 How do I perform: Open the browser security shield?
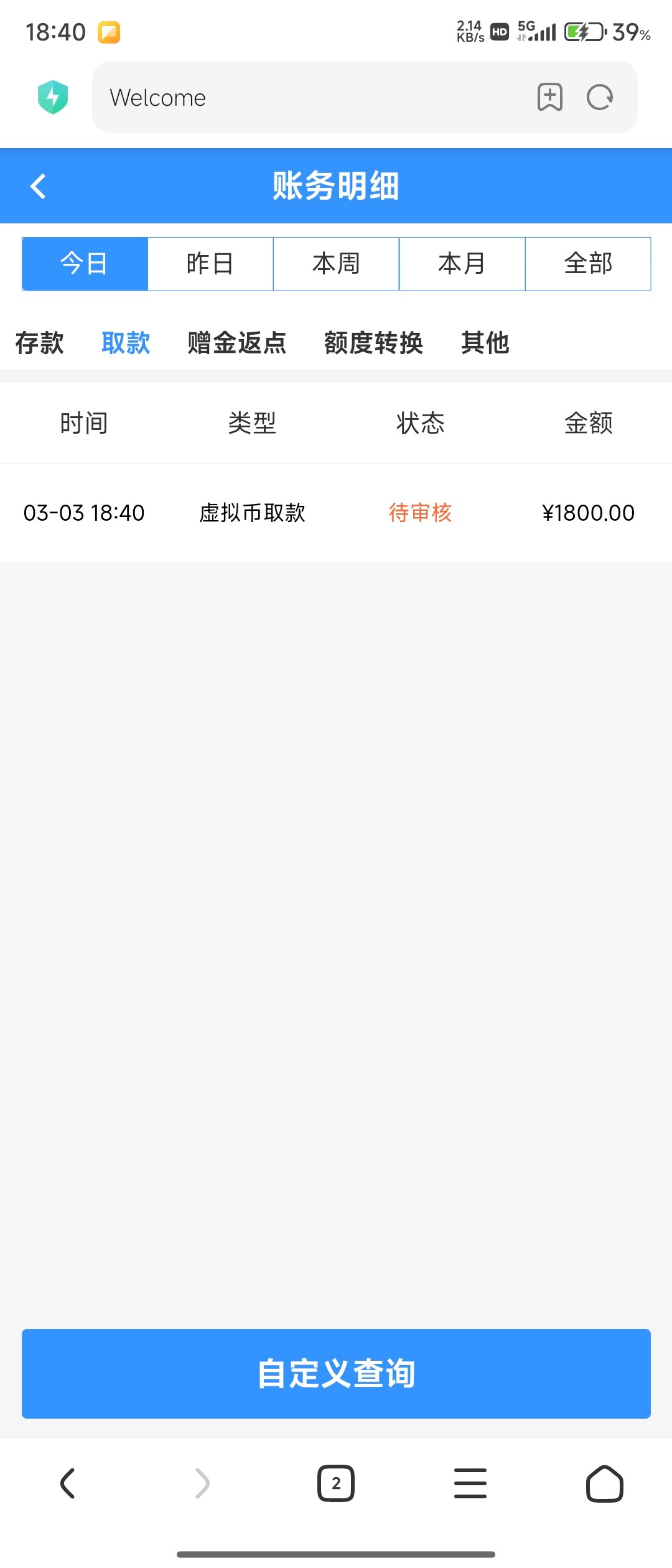point(53,97)
